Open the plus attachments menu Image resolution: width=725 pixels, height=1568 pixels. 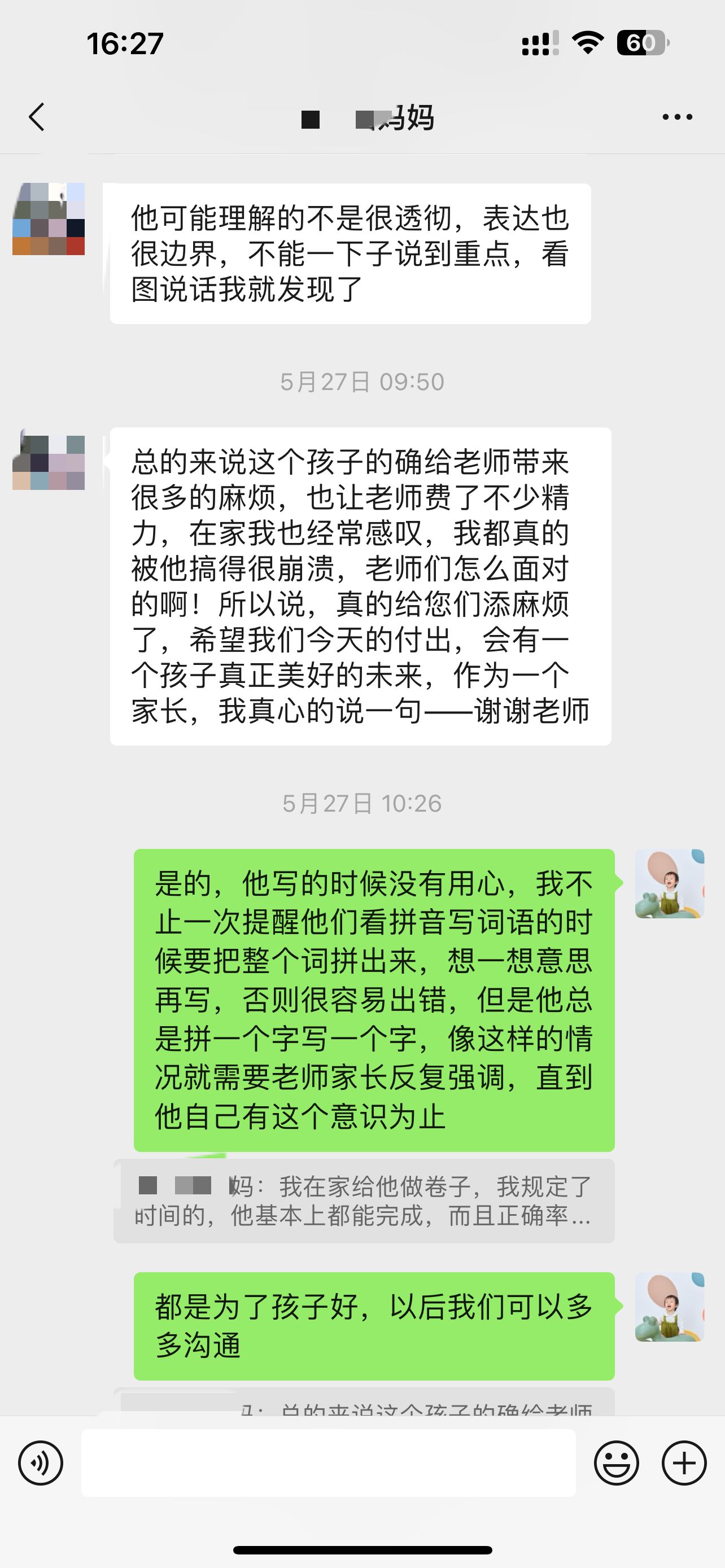coord(684,1462)
